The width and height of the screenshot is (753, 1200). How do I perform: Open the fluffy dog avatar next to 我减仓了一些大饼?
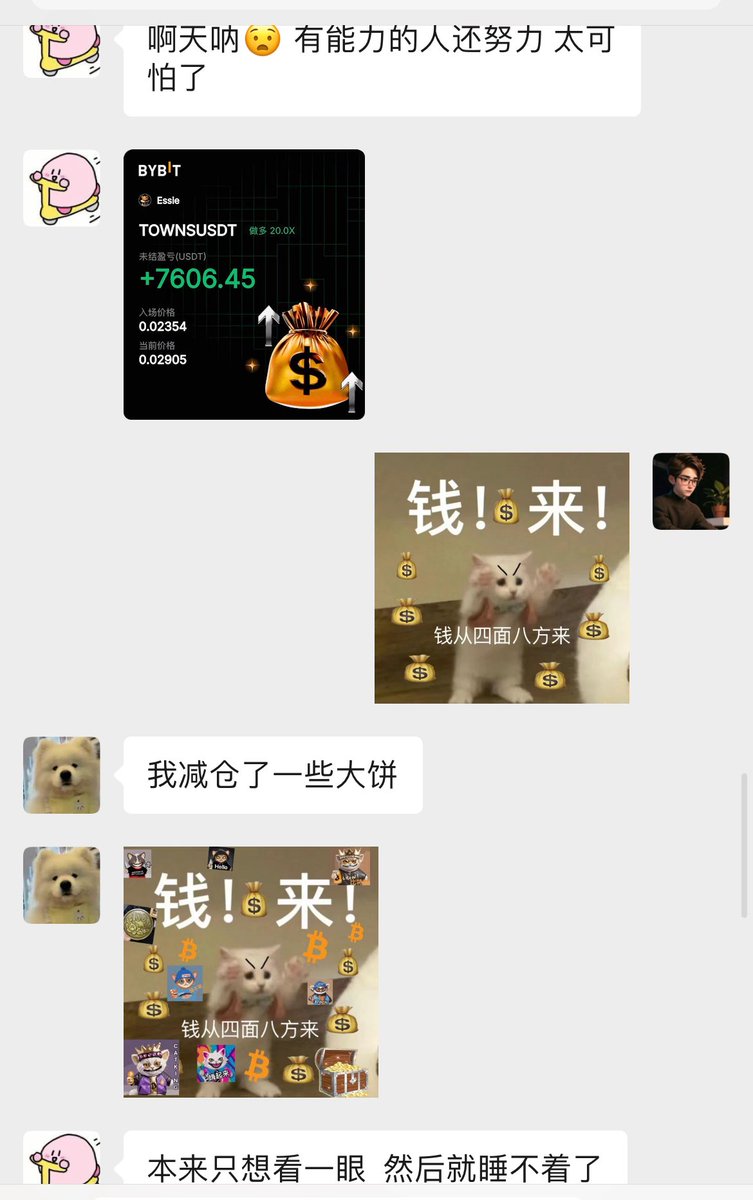(x=62, y=775)
